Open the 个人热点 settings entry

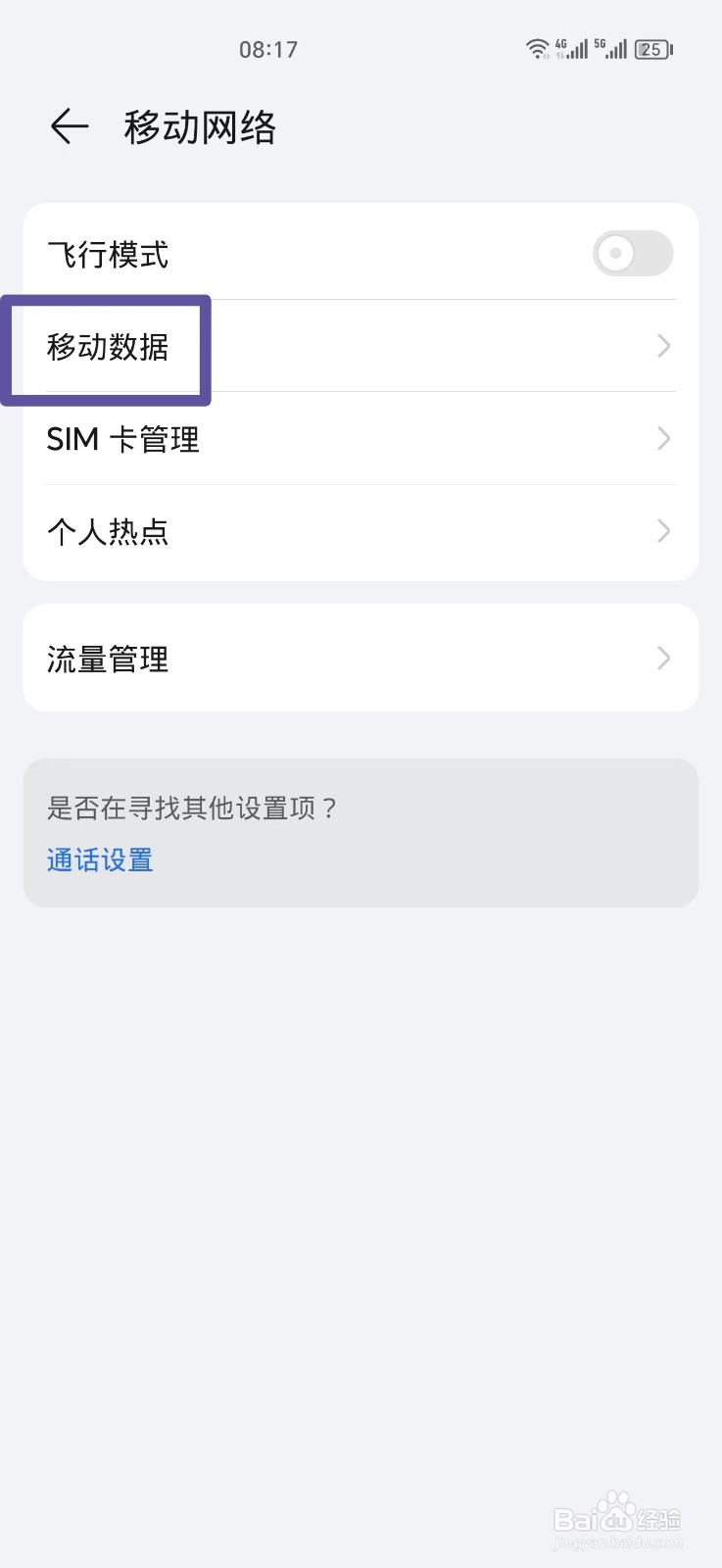click(x=108, y=531)
